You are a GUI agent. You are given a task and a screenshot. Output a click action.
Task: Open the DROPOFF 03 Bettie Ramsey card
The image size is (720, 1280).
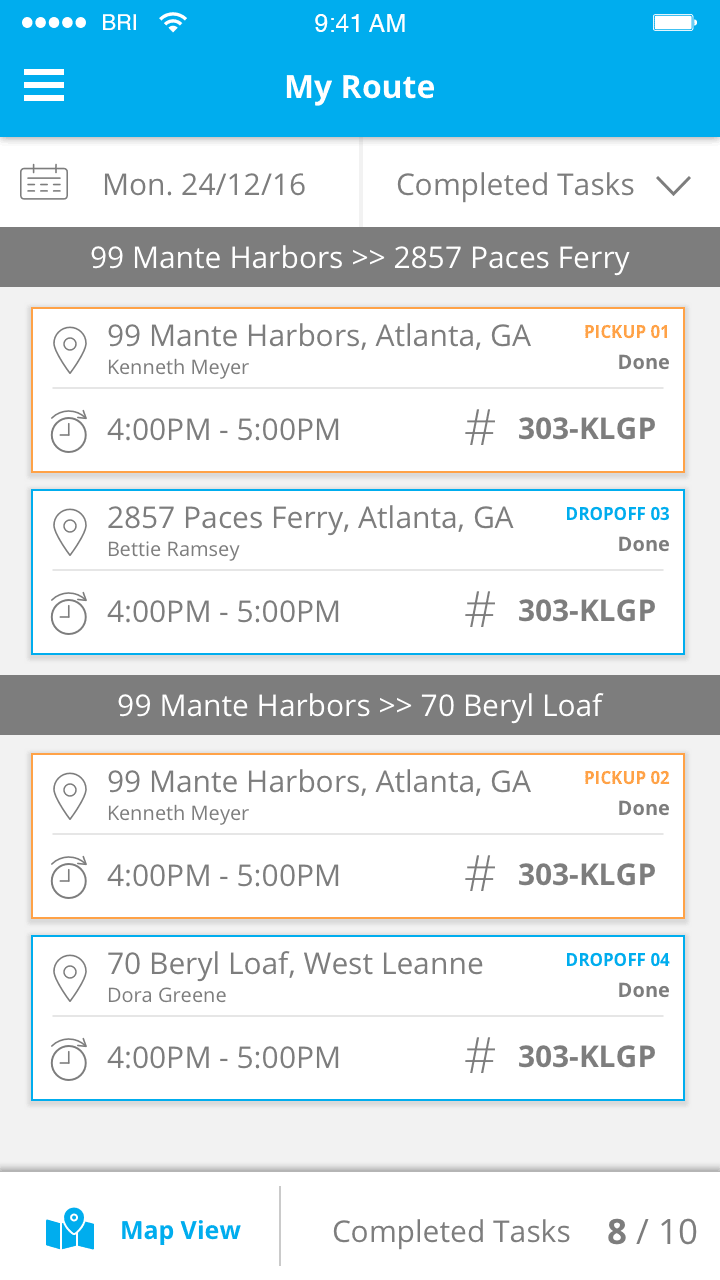coord(357,572)
